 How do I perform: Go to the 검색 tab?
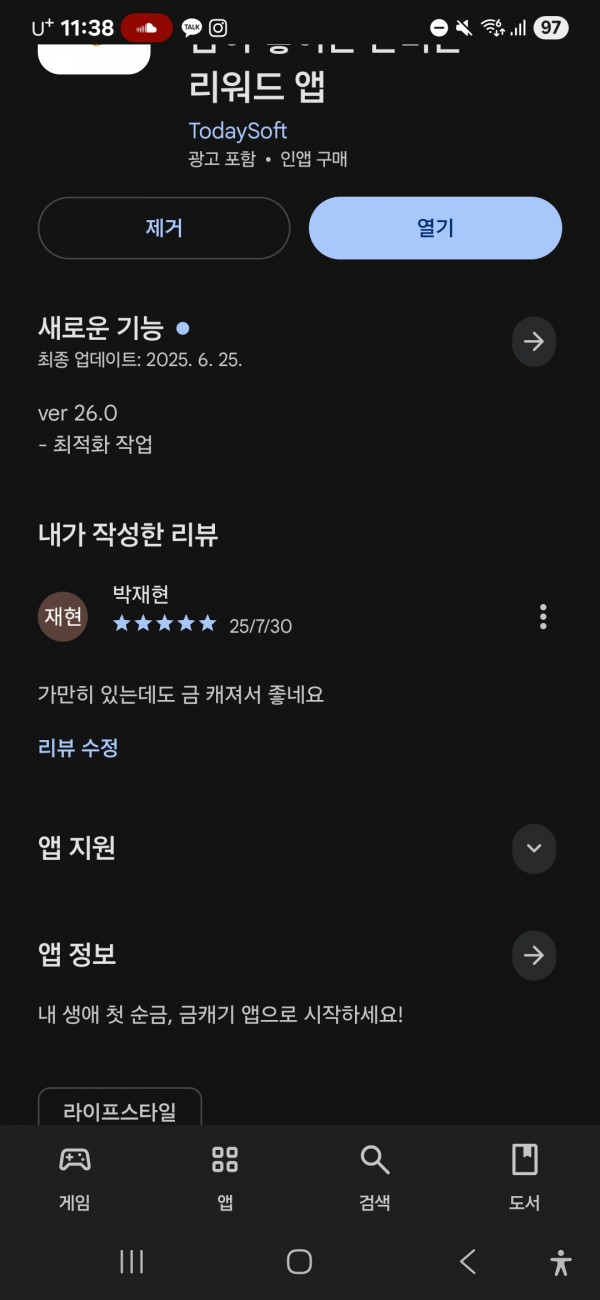click(375, 1177)
